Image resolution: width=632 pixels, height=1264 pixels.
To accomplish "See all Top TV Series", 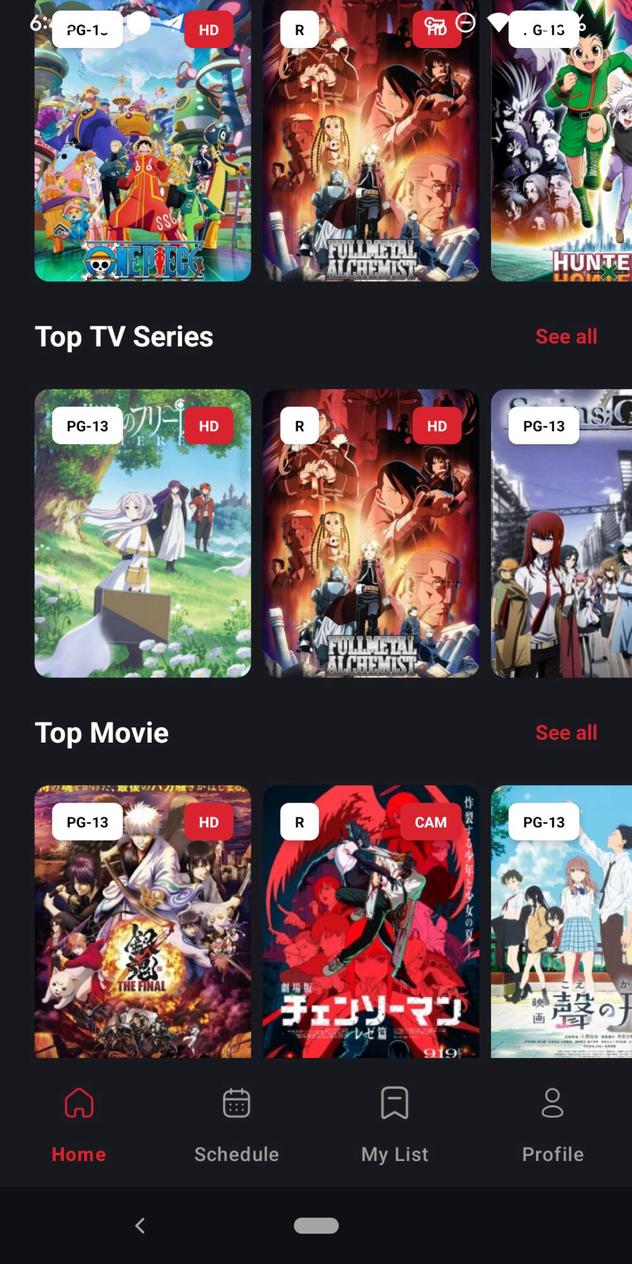I will tap(566, 337).
